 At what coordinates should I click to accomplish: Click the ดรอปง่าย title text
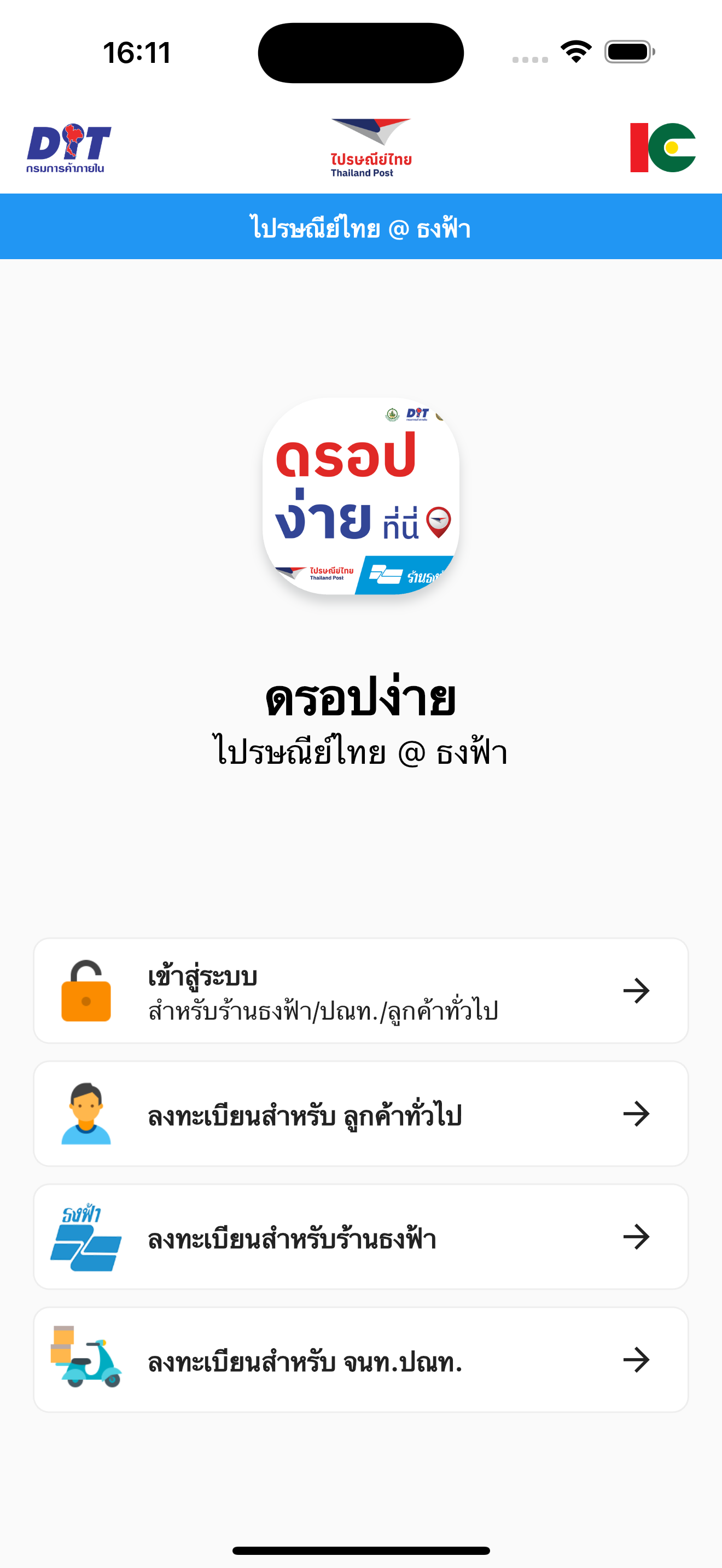tap(361, 701)
